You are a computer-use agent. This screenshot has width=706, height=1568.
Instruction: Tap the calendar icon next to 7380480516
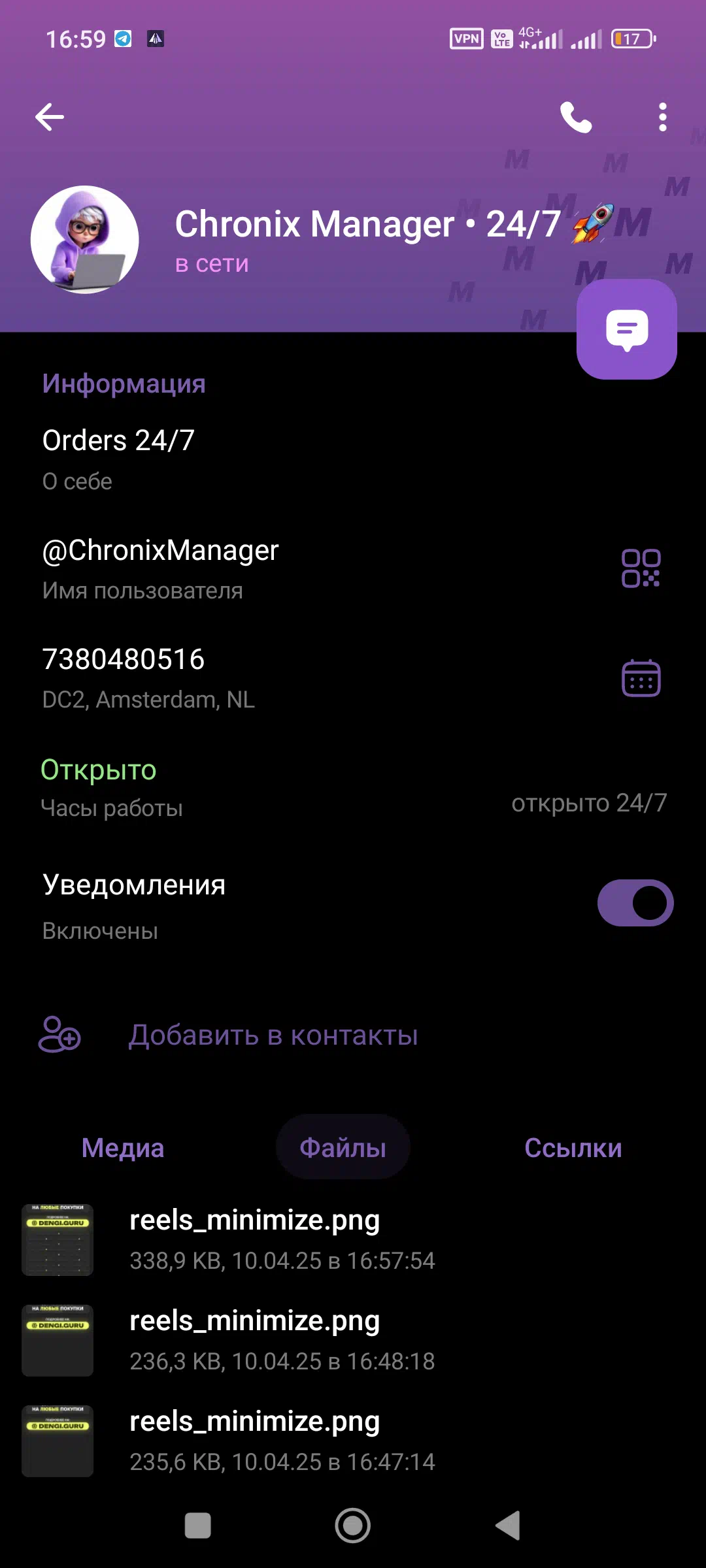point(641,678)
